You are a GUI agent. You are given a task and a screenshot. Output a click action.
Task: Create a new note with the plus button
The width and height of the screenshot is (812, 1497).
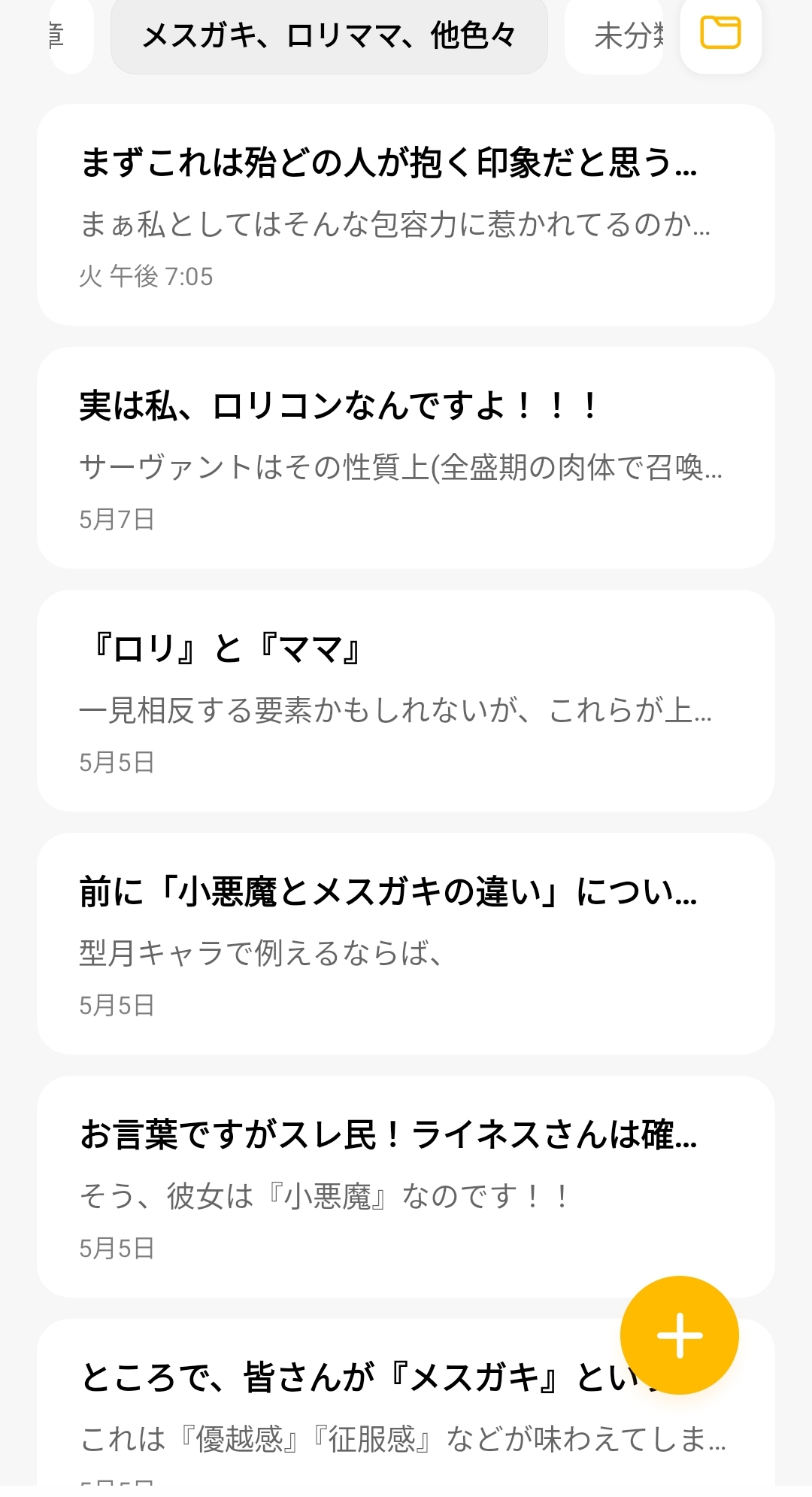pyautogui.click(x=679, y=1335)
